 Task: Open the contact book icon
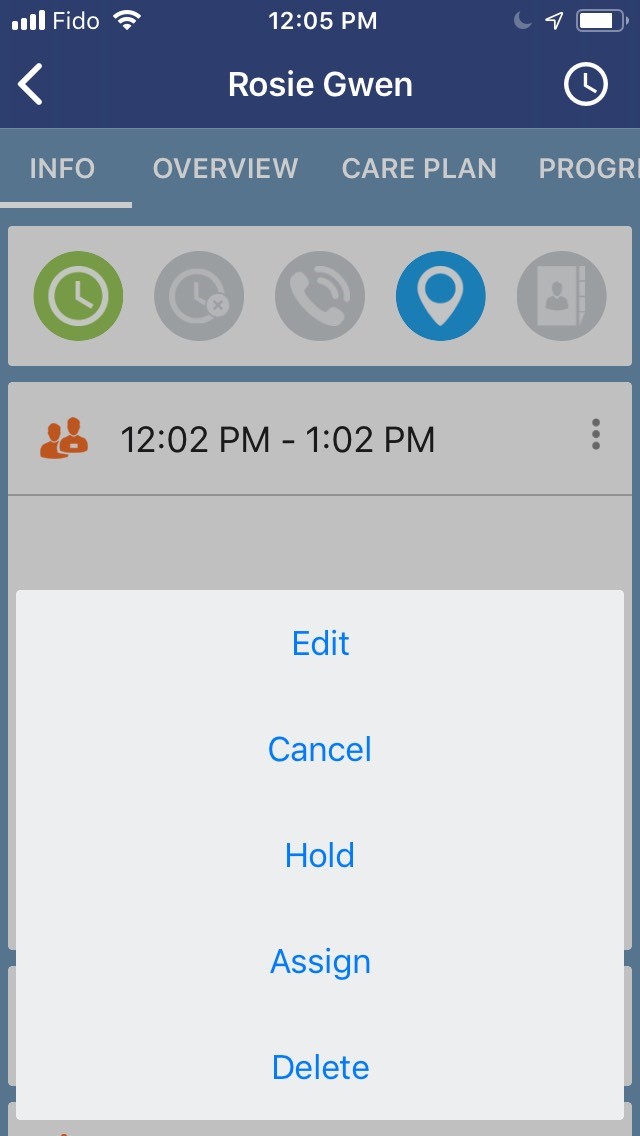(x=561, y=296)
